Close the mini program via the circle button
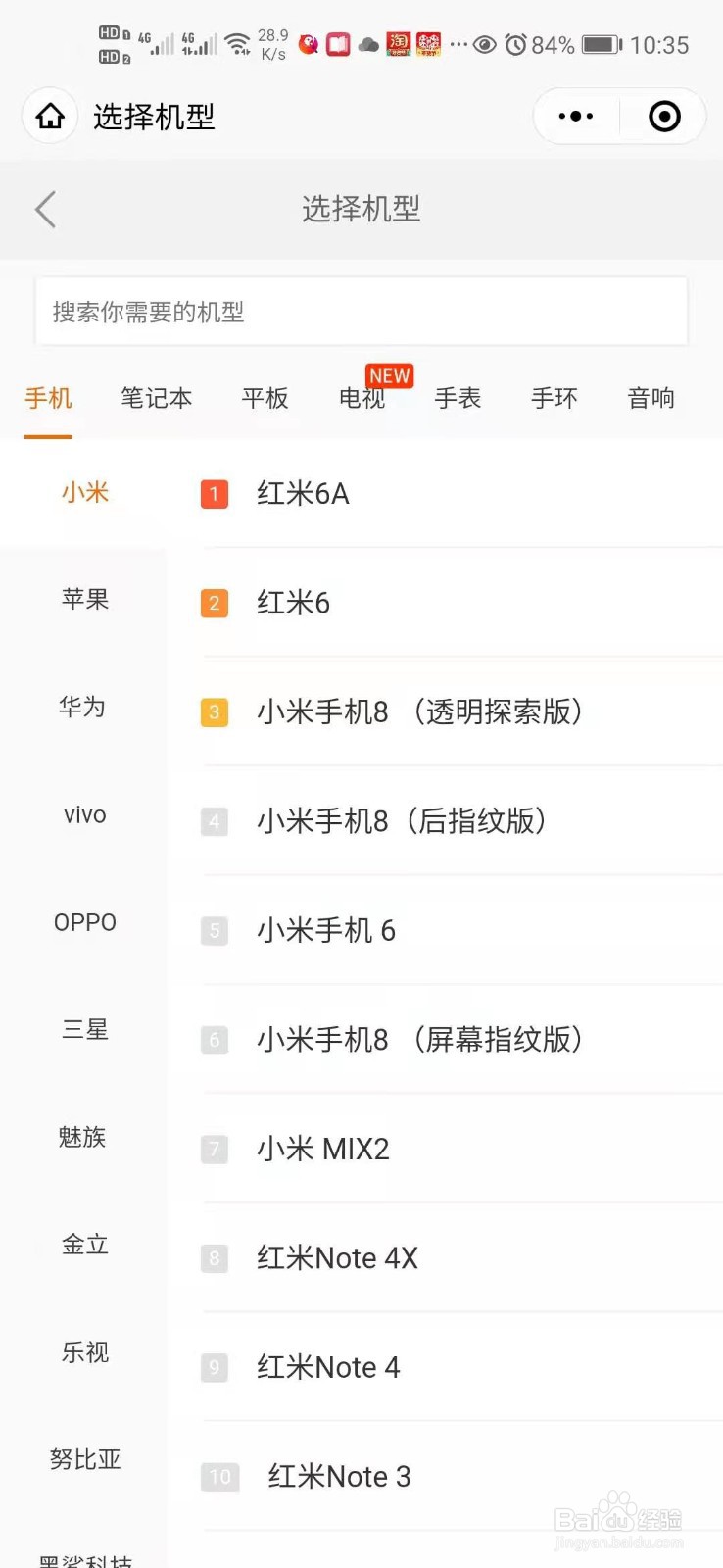Viewport: 723px width, 1568px height. [x=664, y=117]
